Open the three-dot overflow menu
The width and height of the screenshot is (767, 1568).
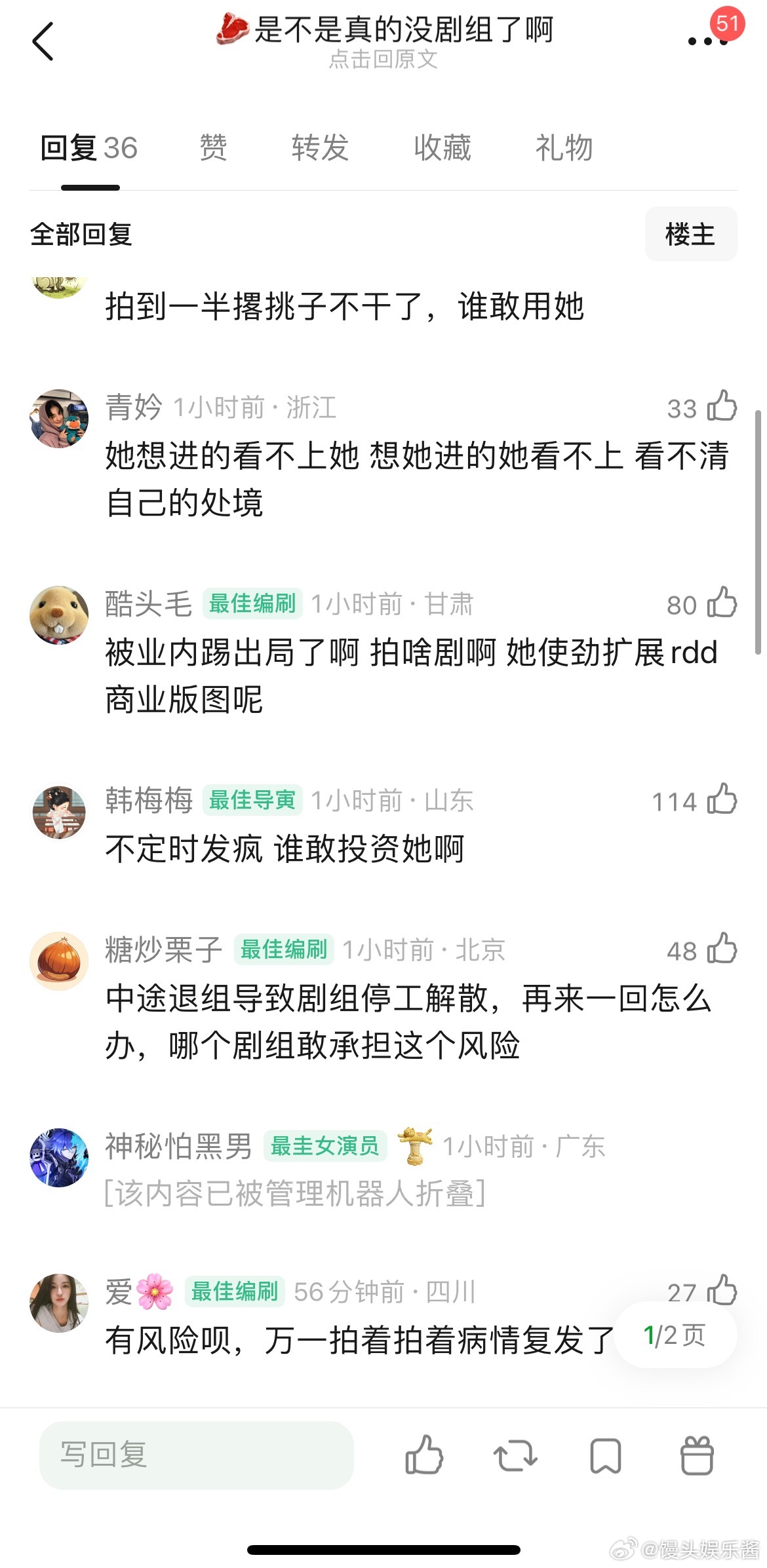[707, 41]
